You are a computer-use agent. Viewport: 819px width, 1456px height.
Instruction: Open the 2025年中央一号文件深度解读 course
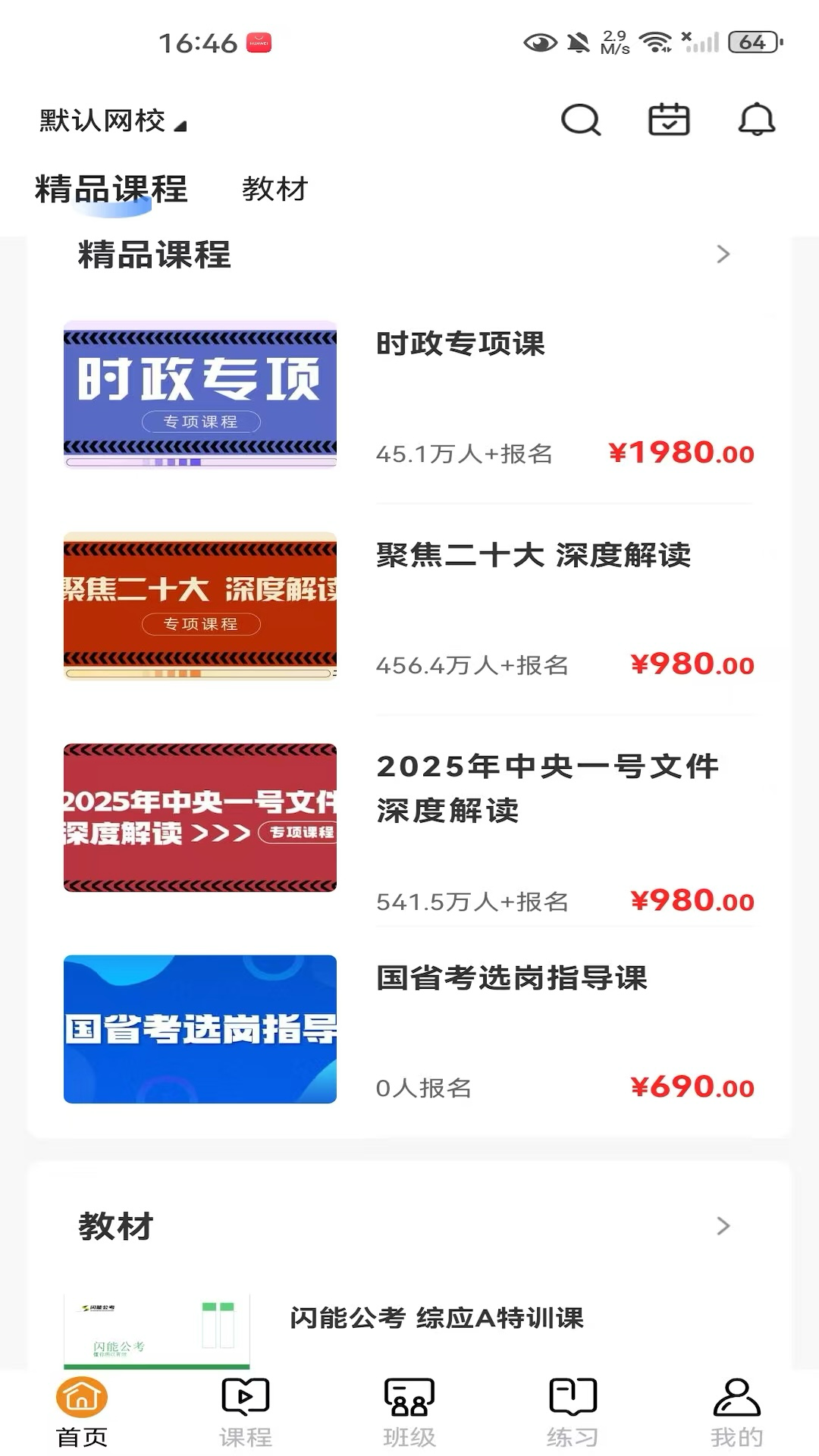(548, 789)
